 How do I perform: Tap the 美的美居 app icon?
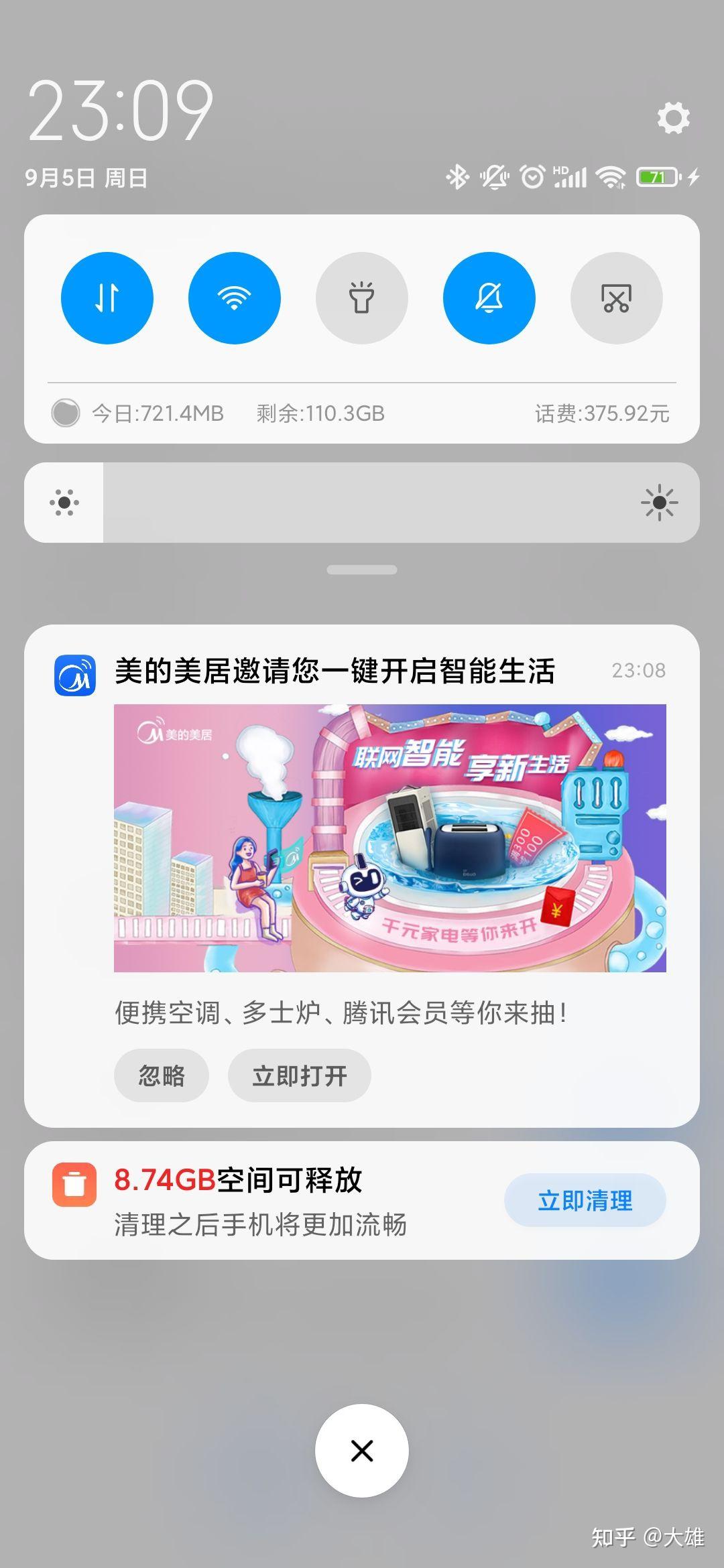pos(76,670)
